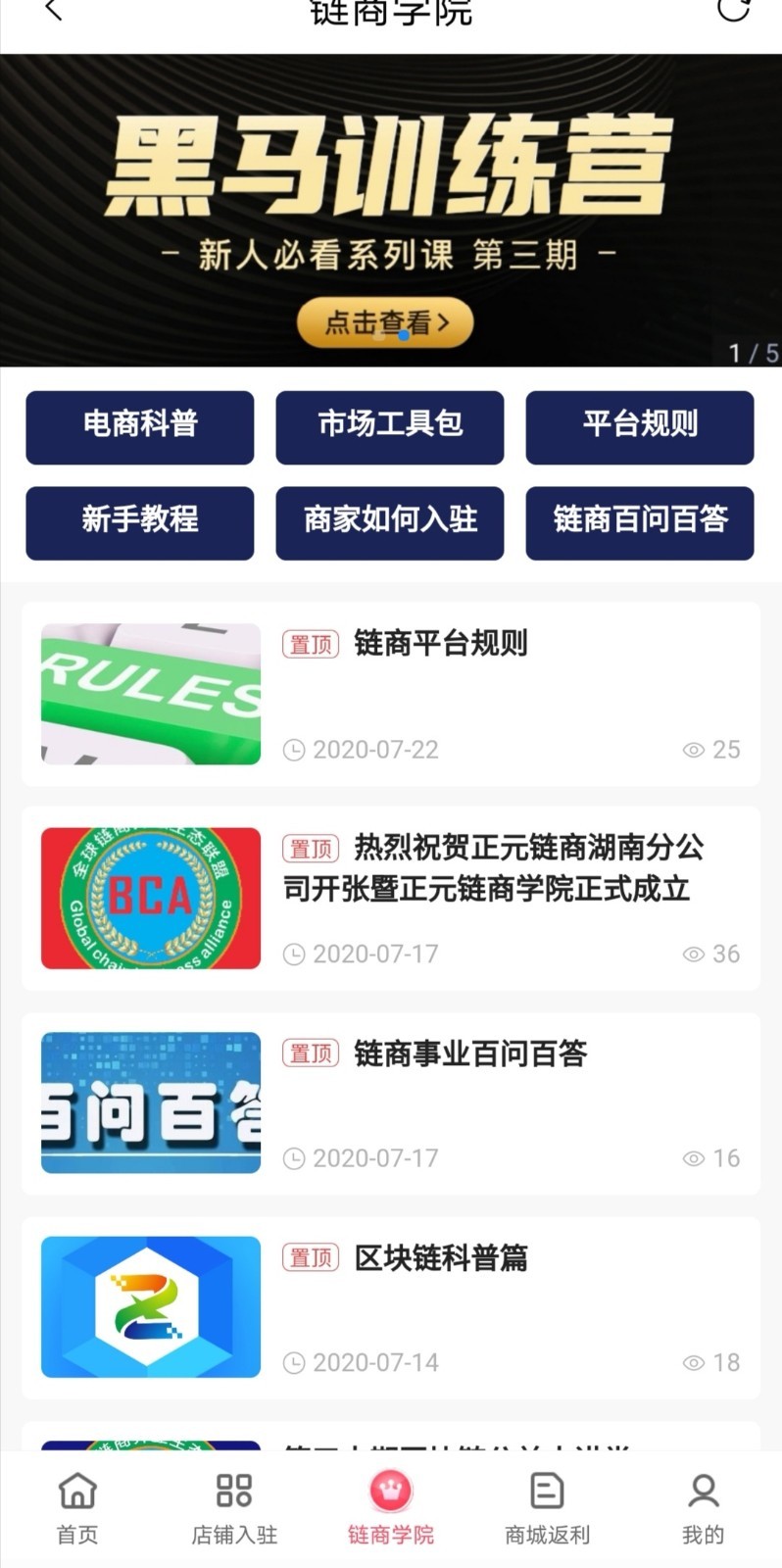Viewport: 782px width, 1568px height.
Task: Select the 市场工具包 category
Action: pos(390,427)
